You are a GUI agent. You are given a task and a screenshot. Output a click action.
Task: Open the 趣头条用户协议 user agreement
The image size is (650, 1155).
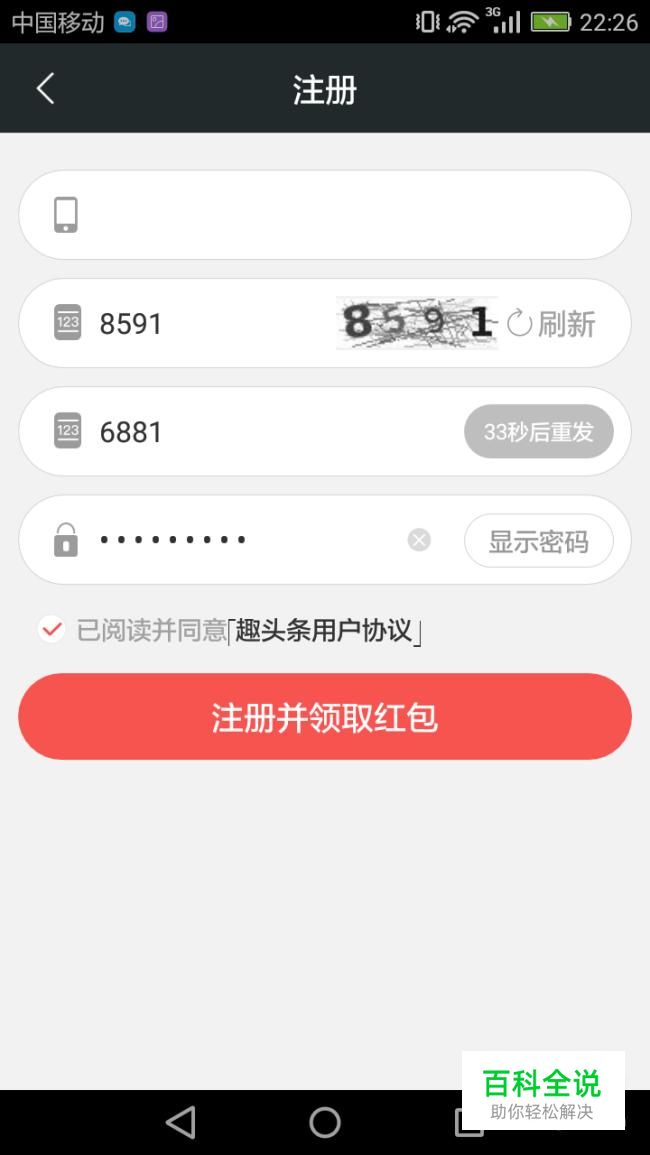pyautogui.click(x=324, y=631)
